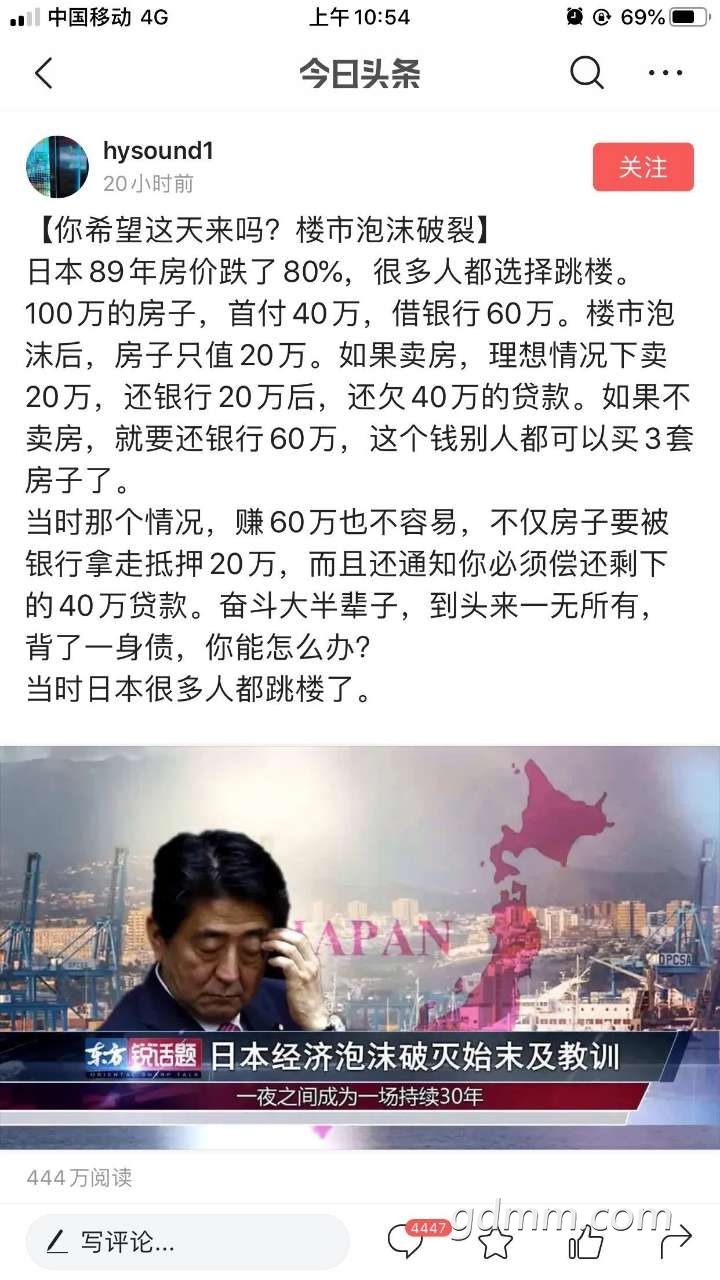Like this post with the thumbs-up icon
Image resolution: width=720 pixels, height=1280 pixels.
(x=586, y=1242)
